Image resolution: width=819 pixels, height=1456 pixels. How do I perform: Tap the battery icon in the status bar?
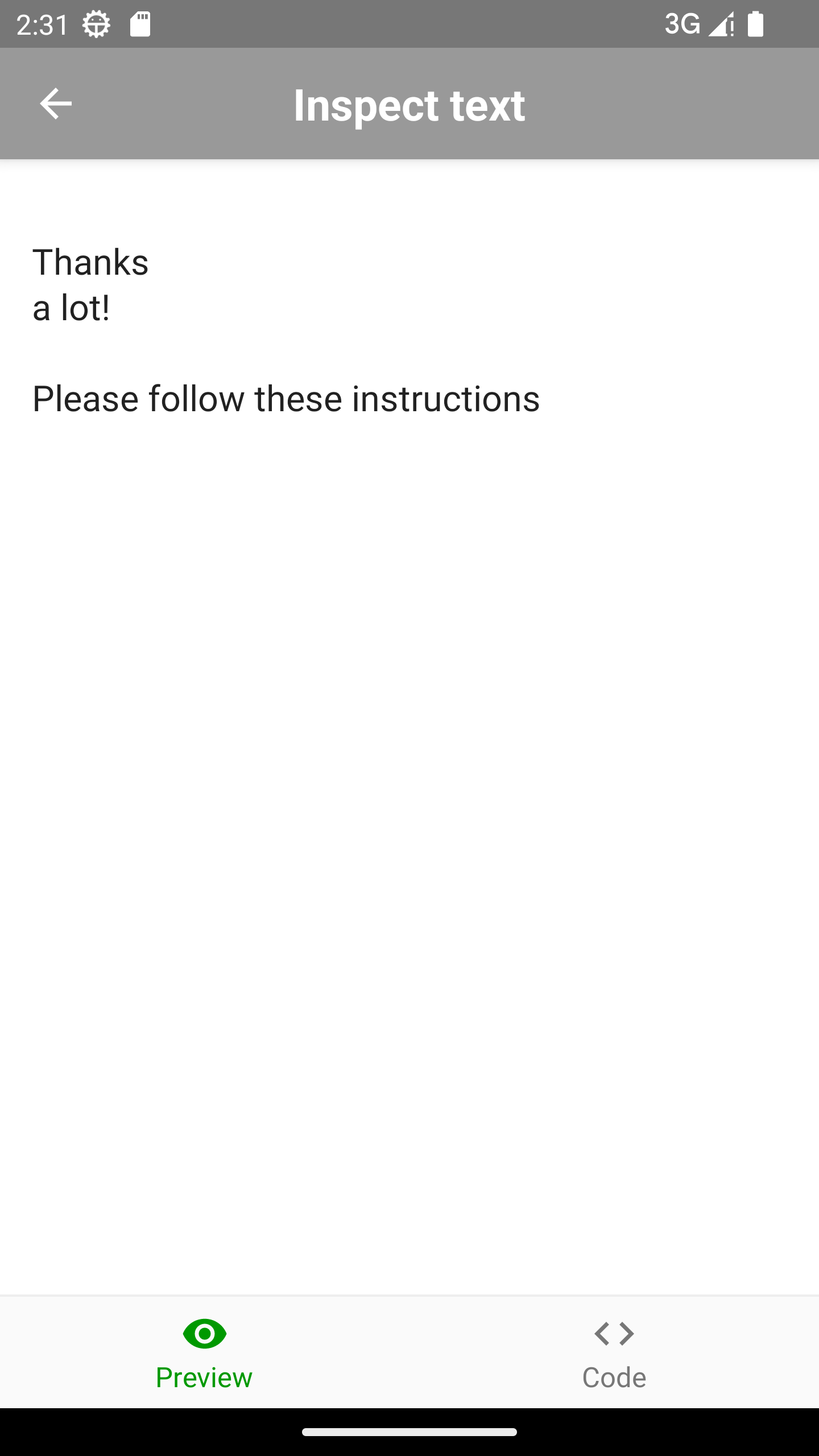coord(754,23)
